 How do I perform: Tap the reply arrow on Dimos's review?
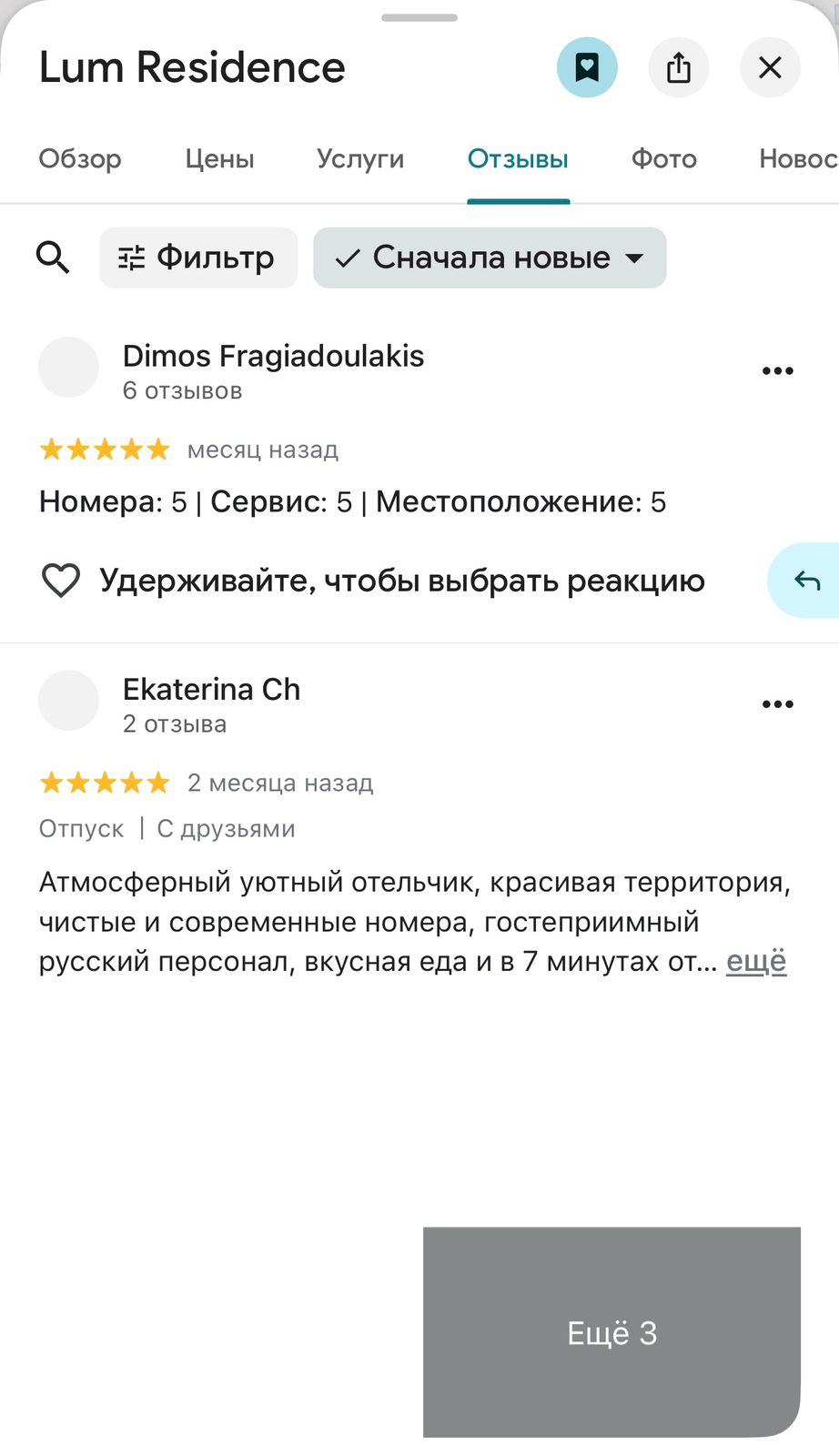click(x=806, y=581)
